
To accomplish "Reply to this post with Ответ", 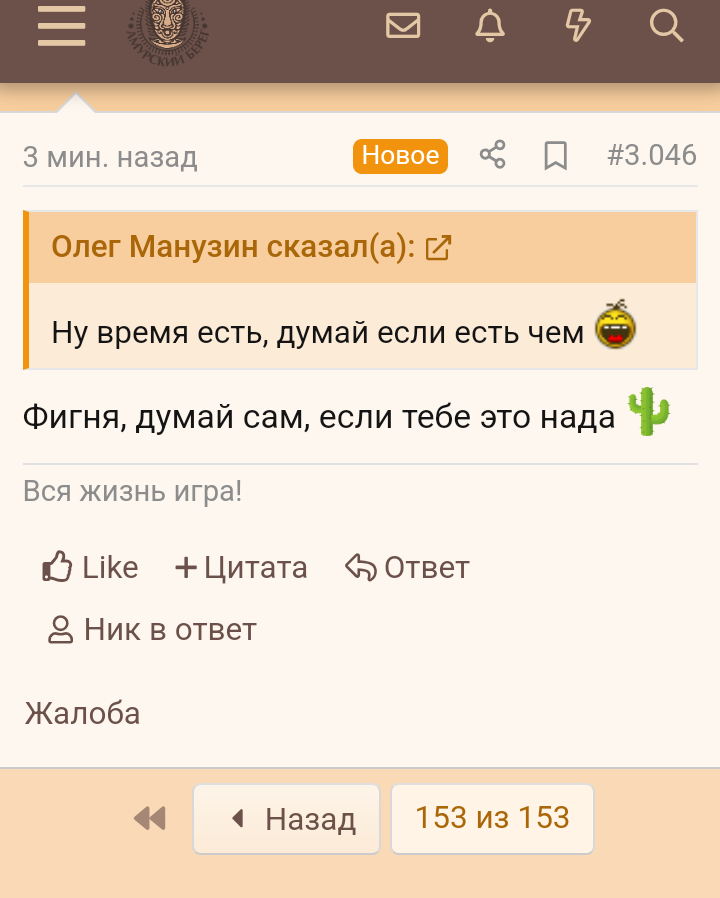I will (x=407, y=568).
